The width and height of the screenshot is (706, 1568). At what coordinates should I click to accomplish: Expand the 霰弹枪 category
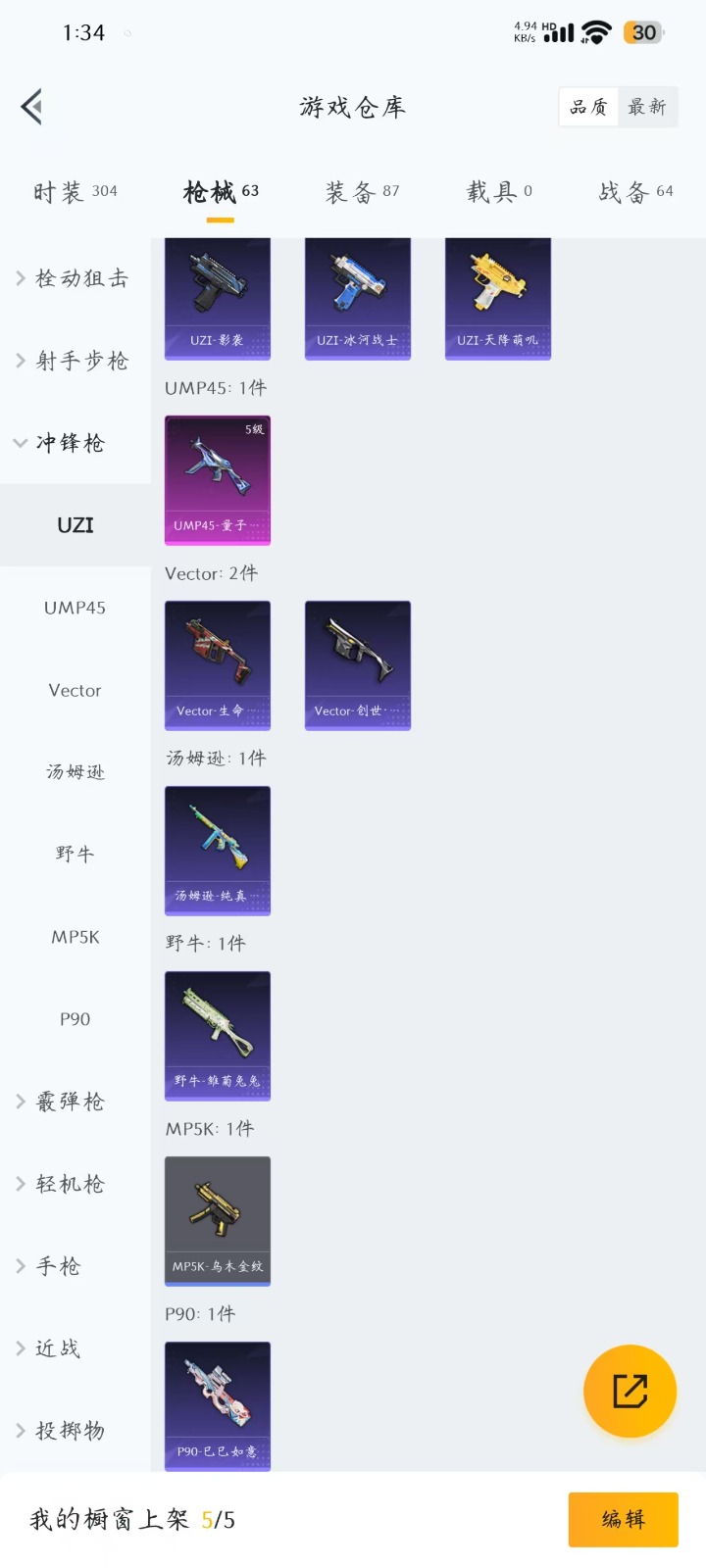[x=75, y=1102]
